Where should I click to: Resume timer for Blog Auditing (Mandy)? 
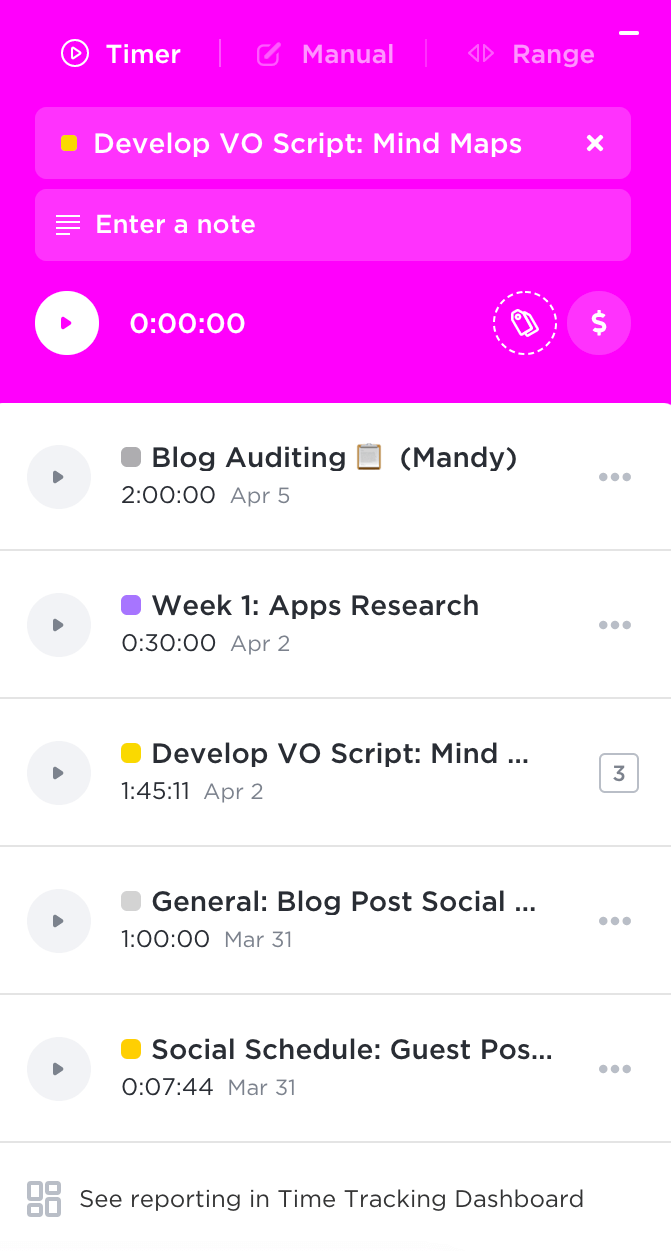(59, 477)
